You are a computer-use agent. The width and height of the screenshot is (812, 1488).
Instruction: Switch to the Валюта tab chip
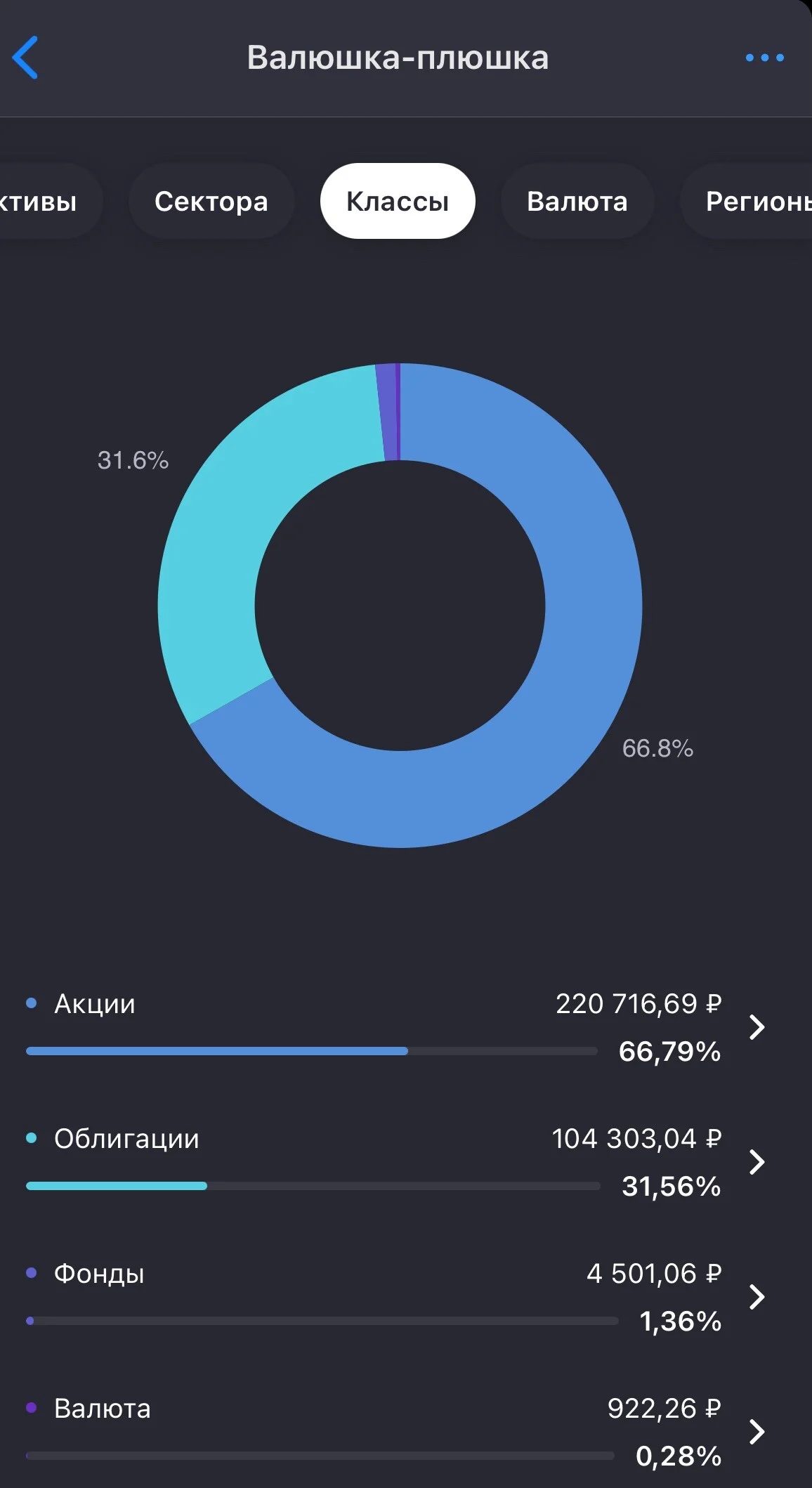click(577, 201)
